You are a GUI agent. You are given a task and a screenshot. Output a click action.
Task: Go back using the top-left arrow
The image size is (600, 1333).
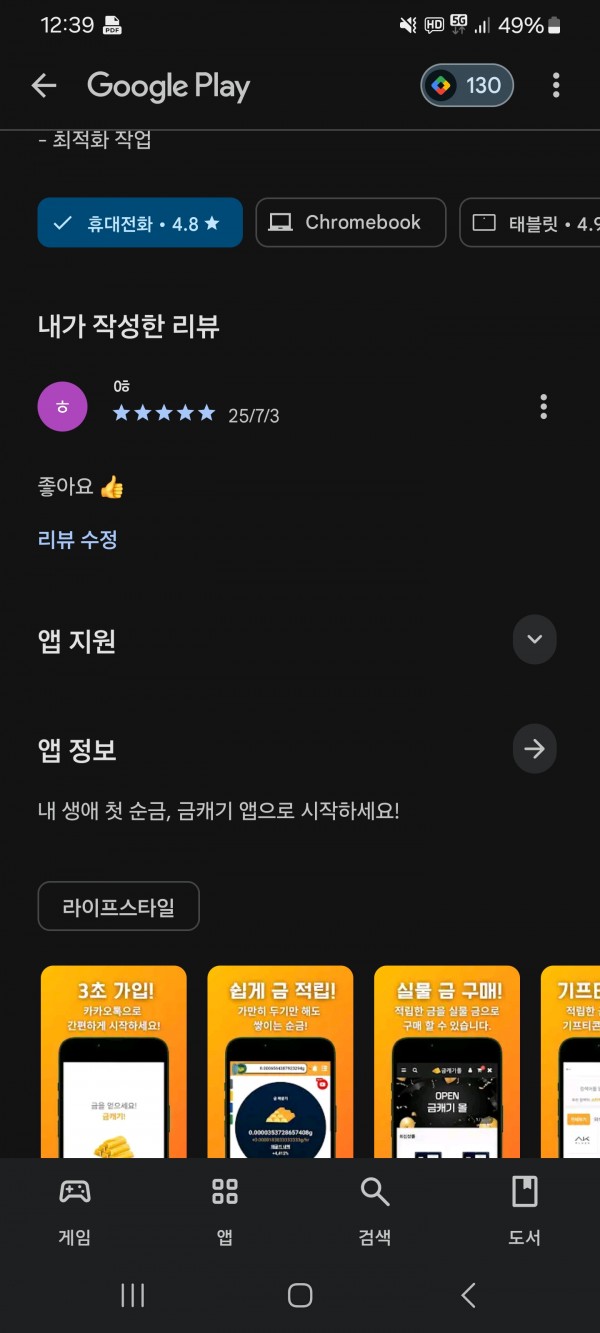44,86
